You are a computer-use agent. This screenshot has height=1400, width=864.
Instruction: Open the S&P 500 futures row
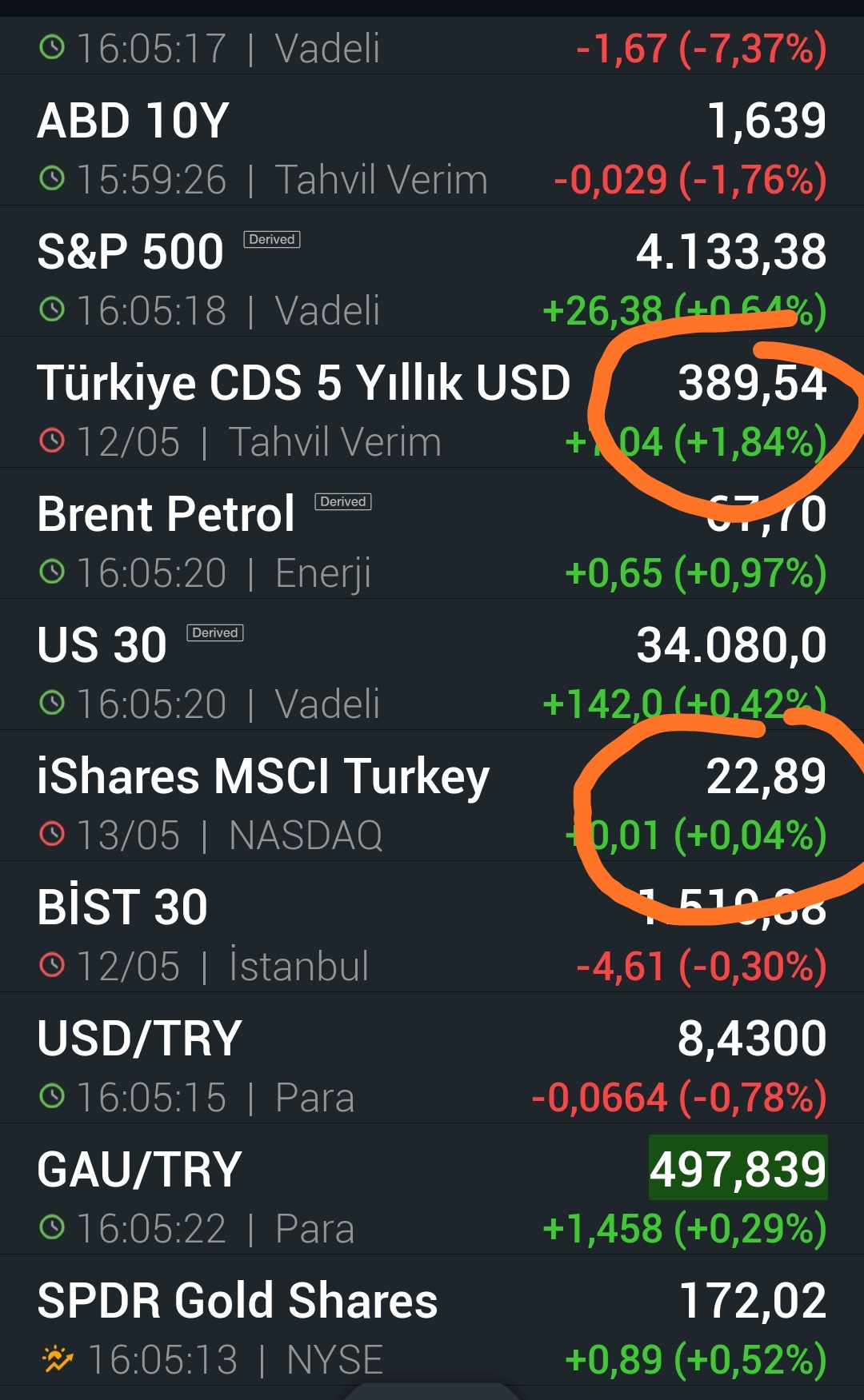[x=432, y=271]
